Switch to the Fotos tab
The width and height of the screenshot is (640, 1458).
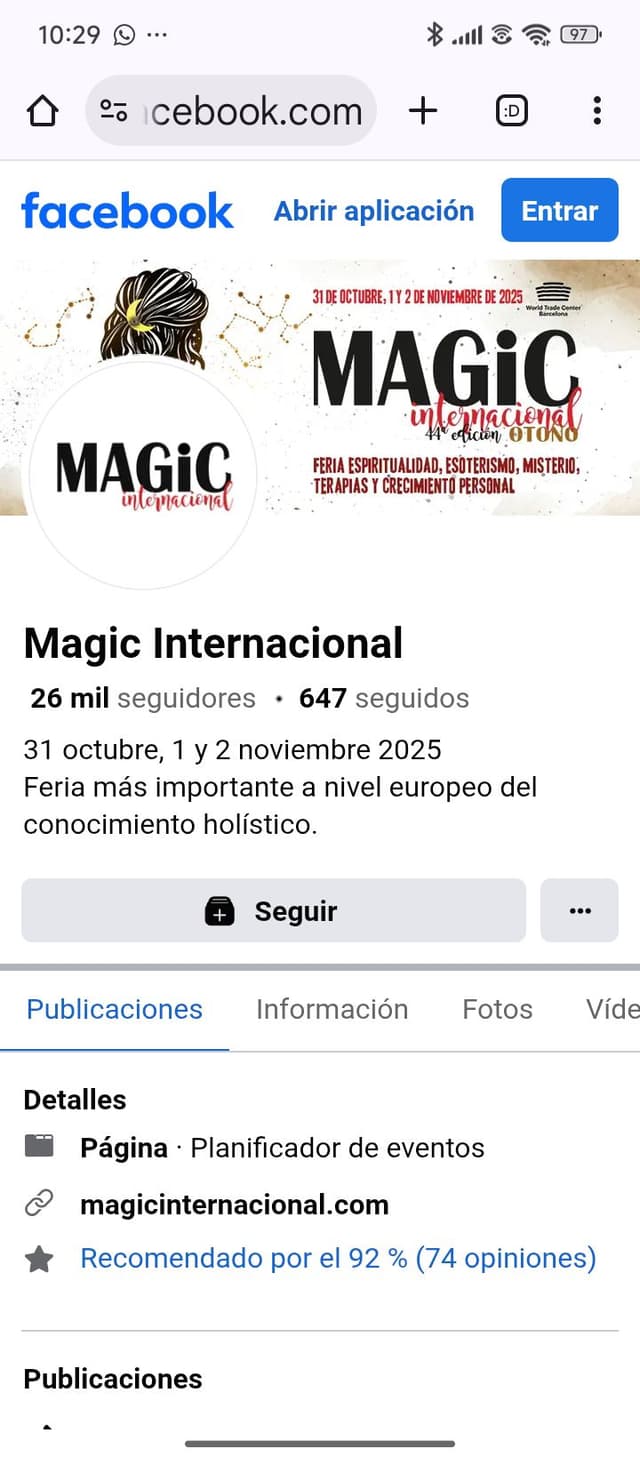click(497, 1009)
